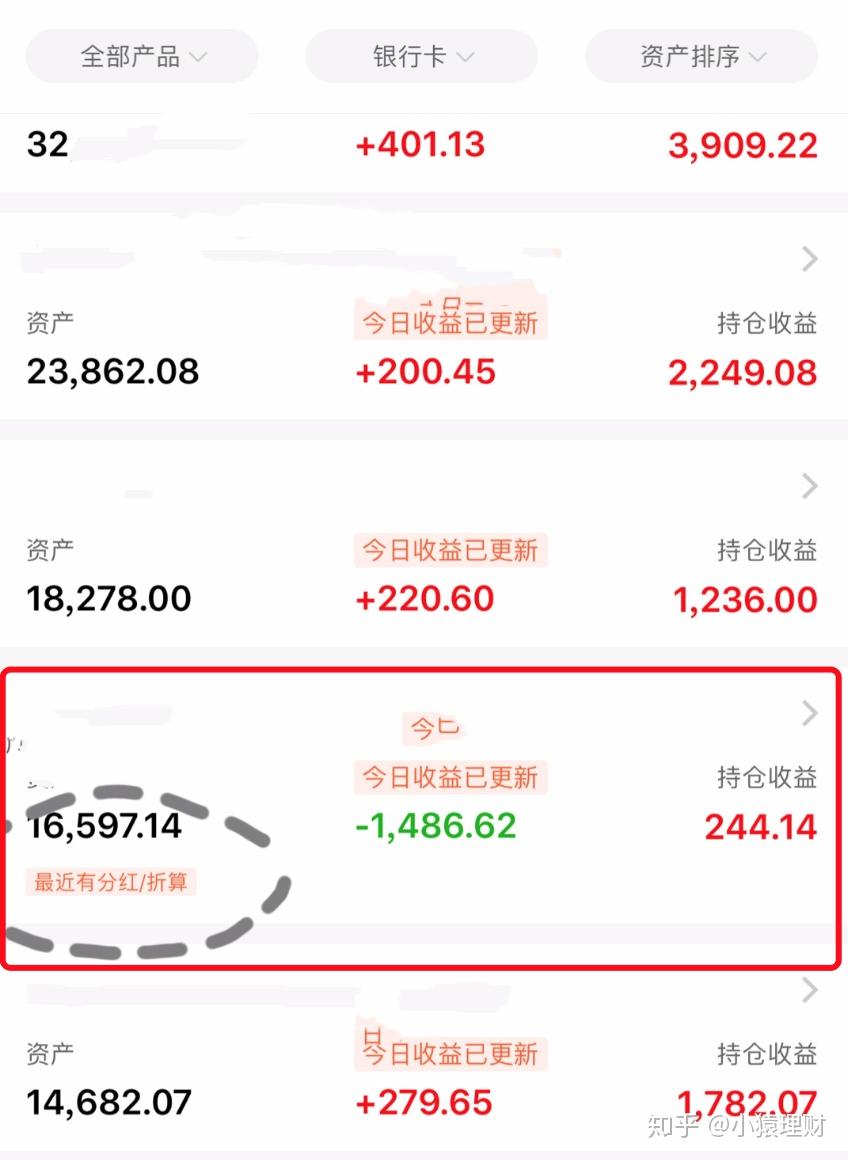The height and width of the screenshot is (1160, 848).
Task: Select the +401.13 daily profit value
Action: point(420,145)
